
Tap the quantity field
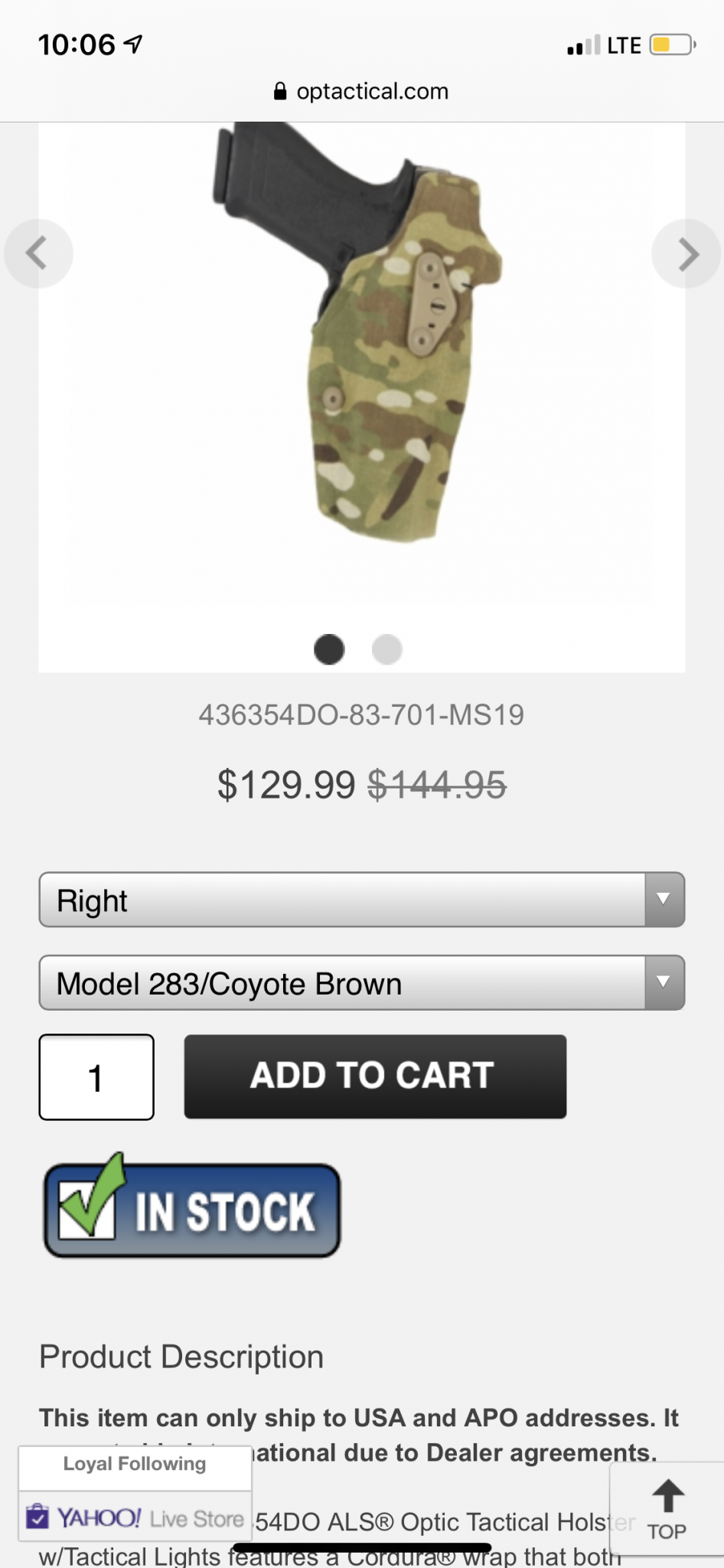pyautogui.click(x=96, y=1077)
